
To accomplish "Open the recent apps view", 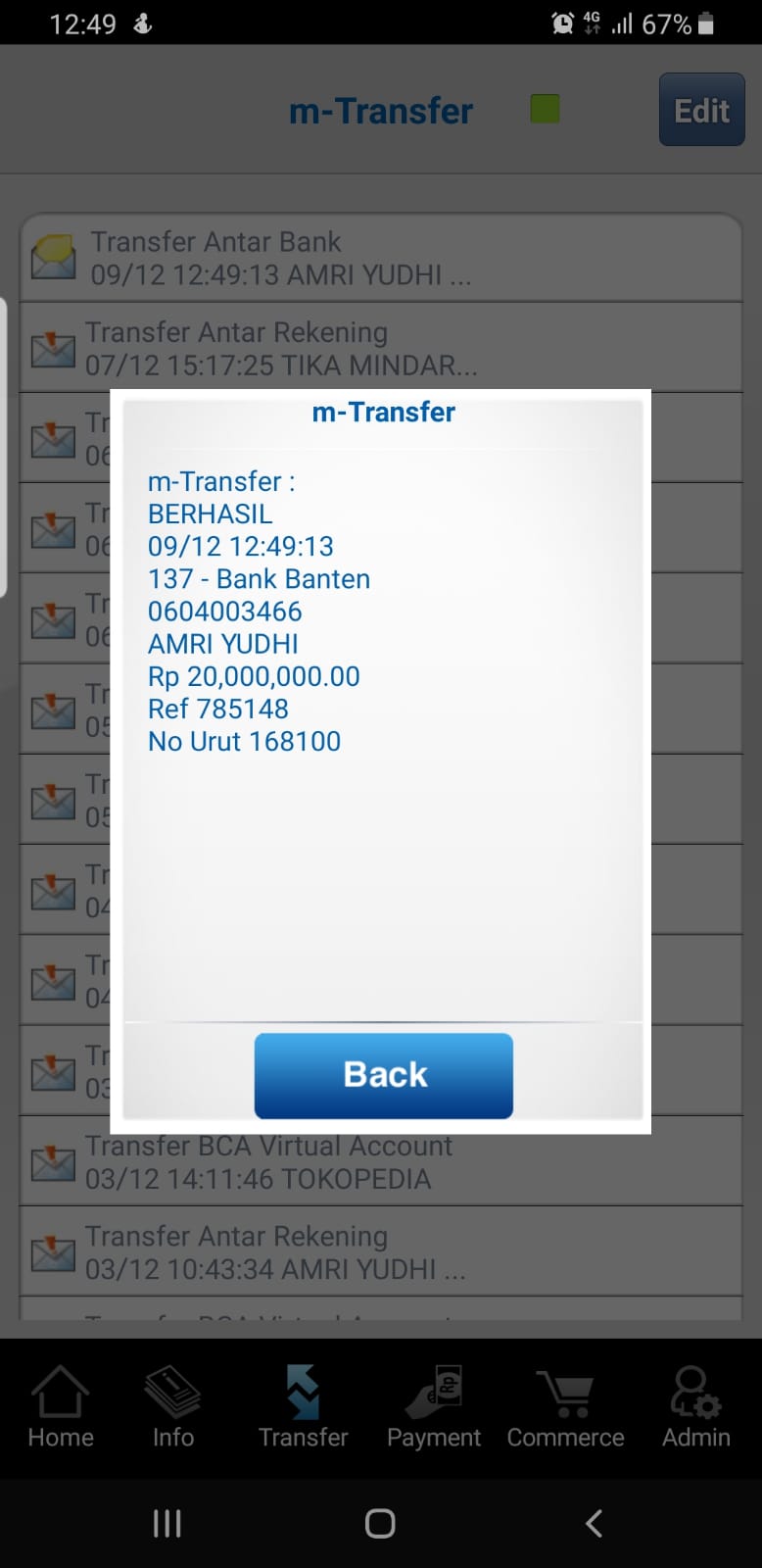I will click(x=167, y=1523).
